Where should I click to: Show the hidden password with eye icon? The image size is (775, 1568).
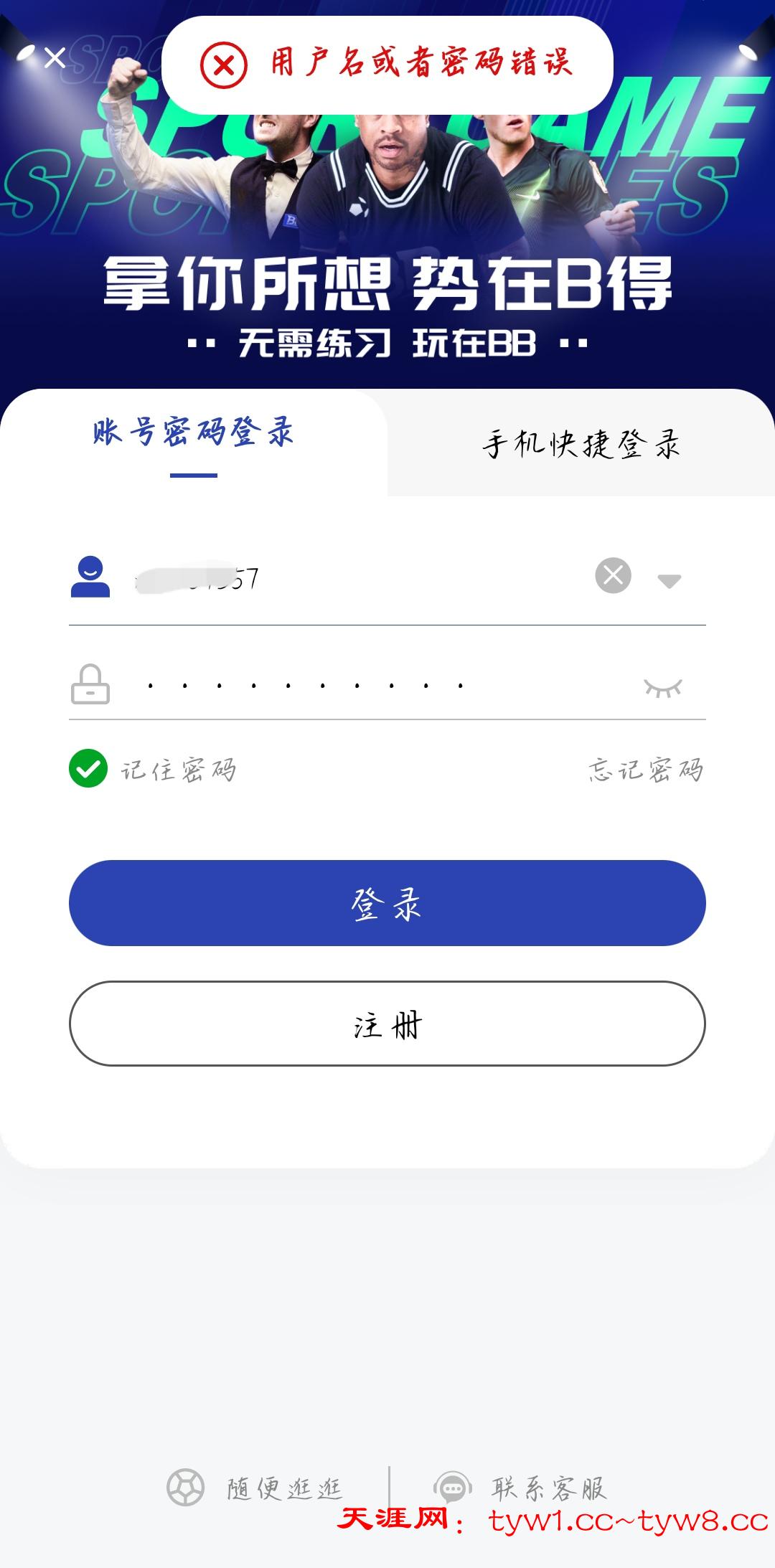point(662,688)
